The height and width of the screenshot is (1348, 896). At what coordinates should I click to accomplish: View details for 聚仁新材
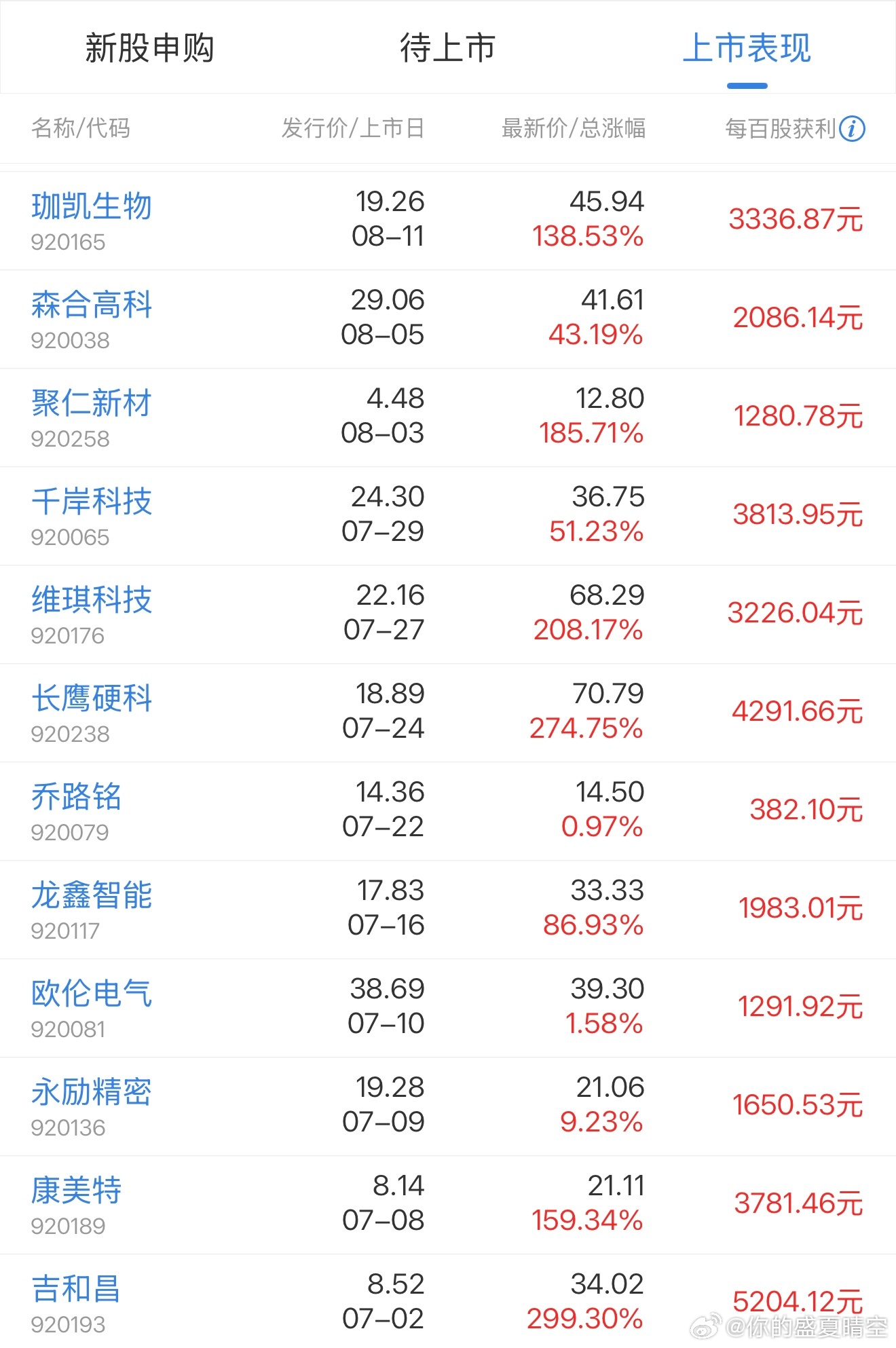[448, 417]
